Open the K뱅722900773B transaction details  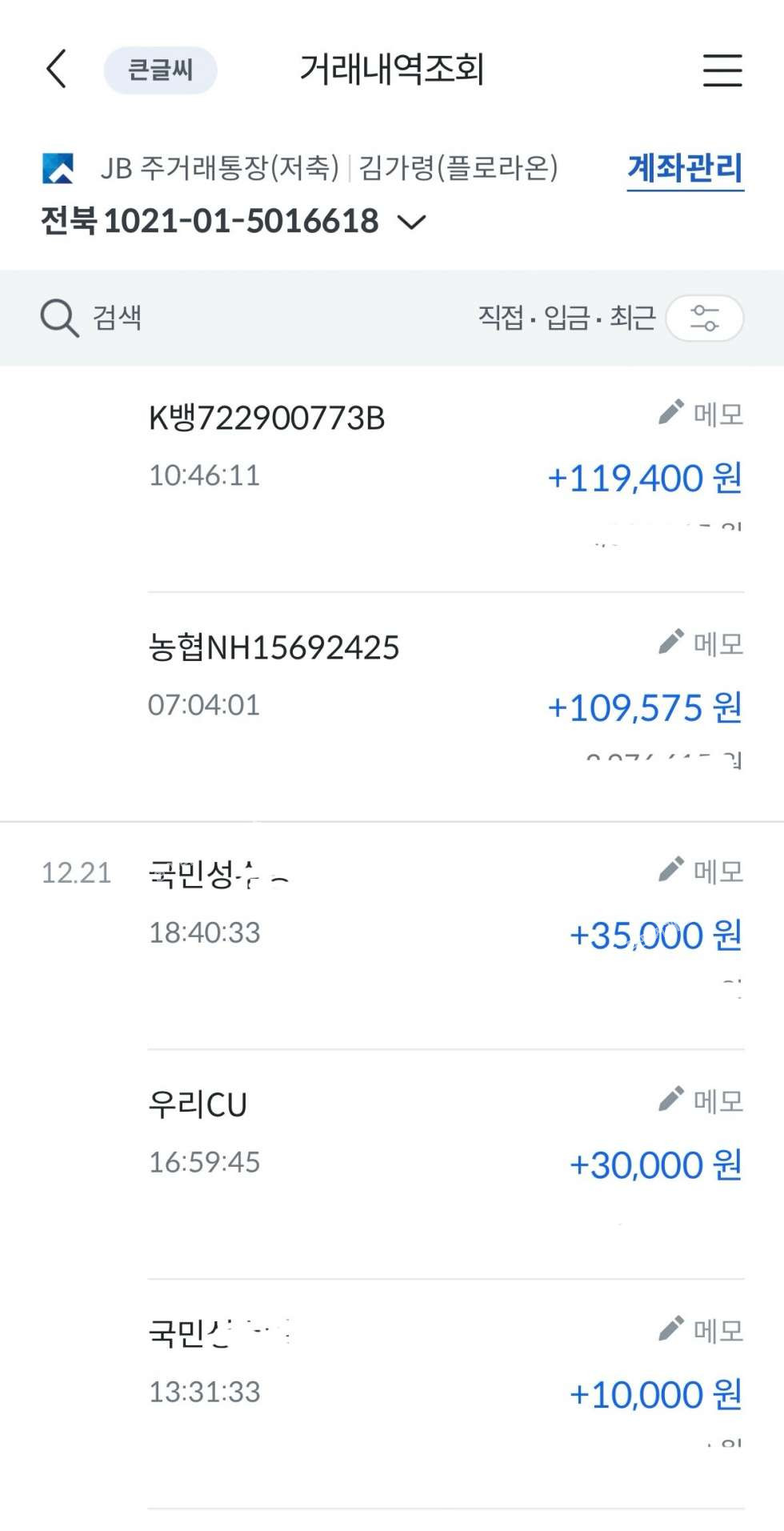360,448
